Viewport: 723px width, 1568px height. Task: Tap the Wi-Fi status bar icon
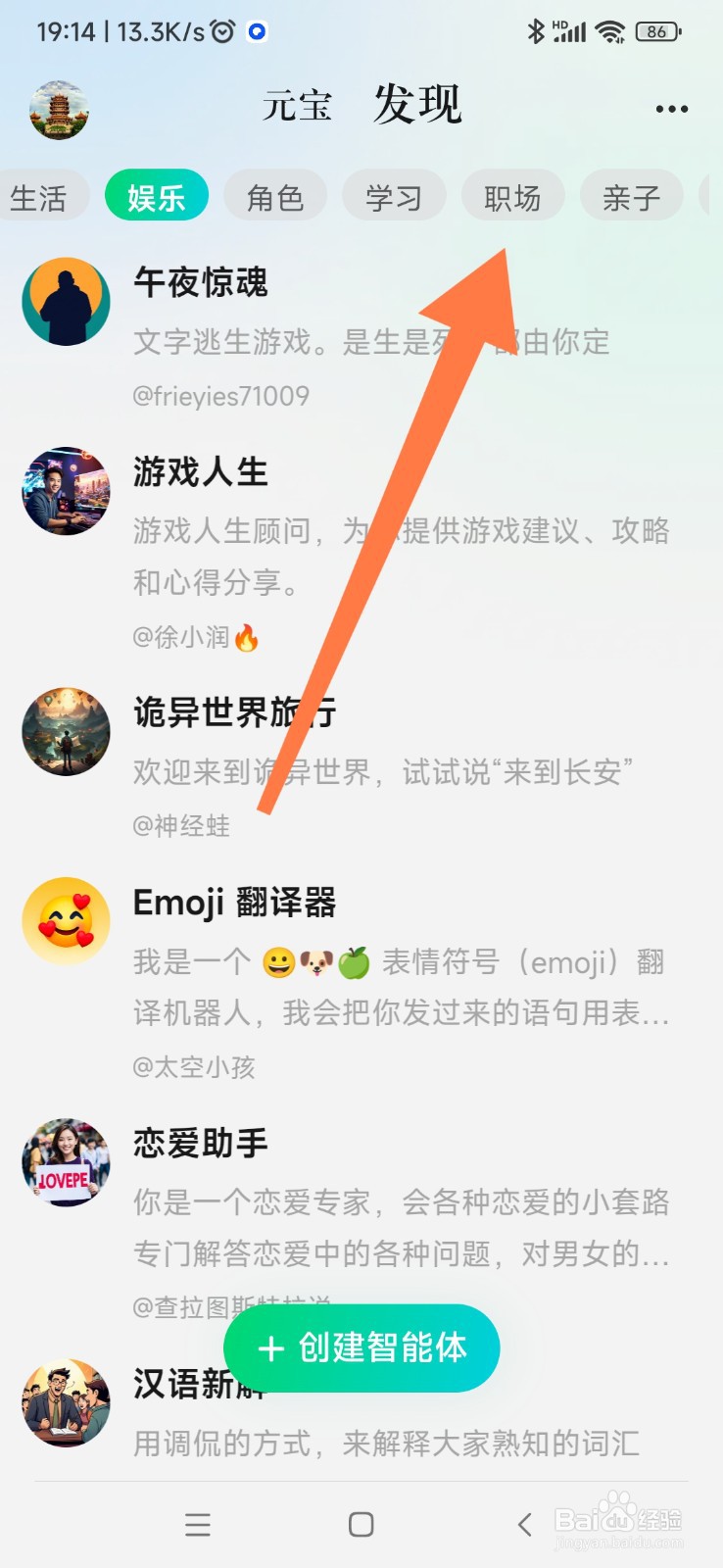tap(612, 30)
